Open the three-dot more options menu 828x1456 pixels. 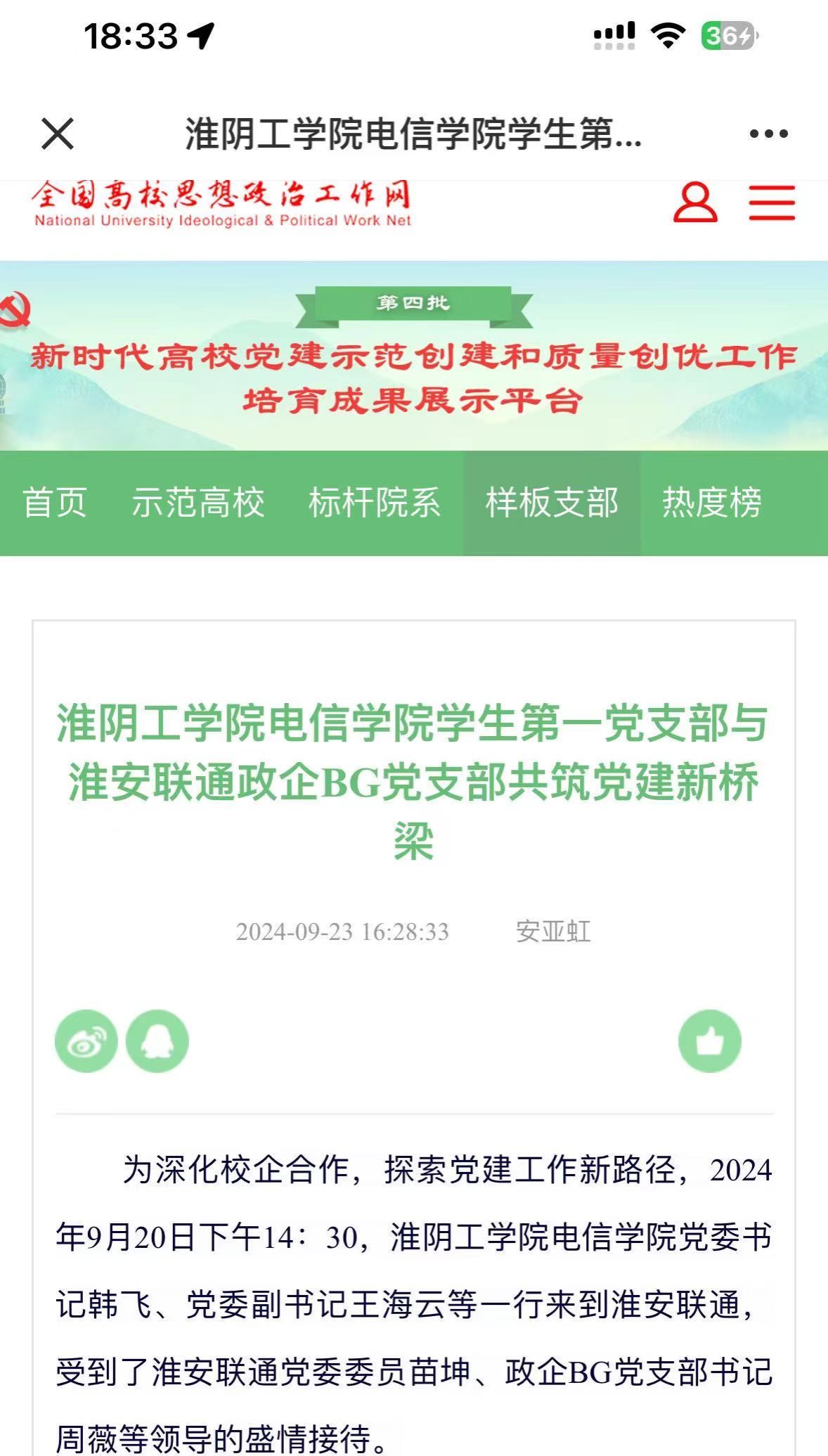point(768,134)
